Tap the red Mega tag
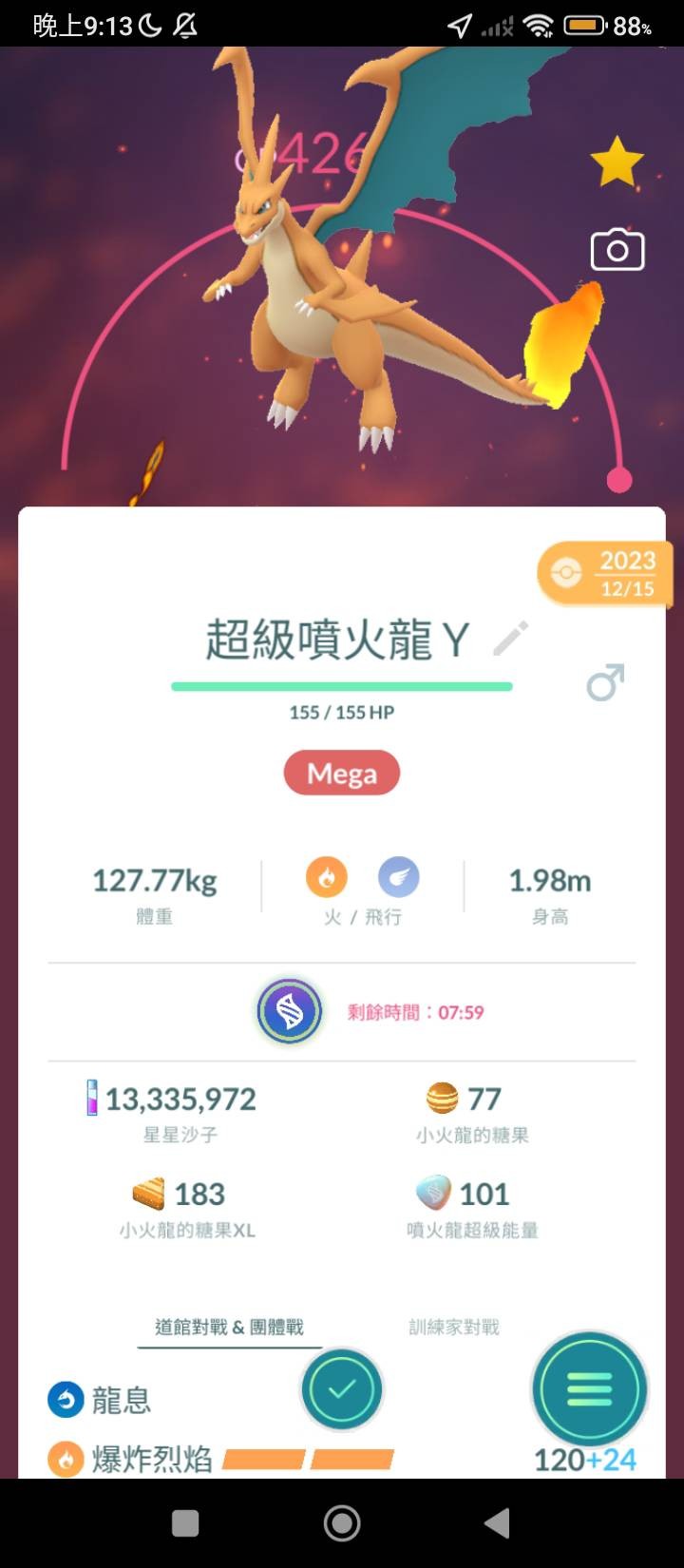The height and width of the screenshot is (1568, 684). [x=342, y=774]
